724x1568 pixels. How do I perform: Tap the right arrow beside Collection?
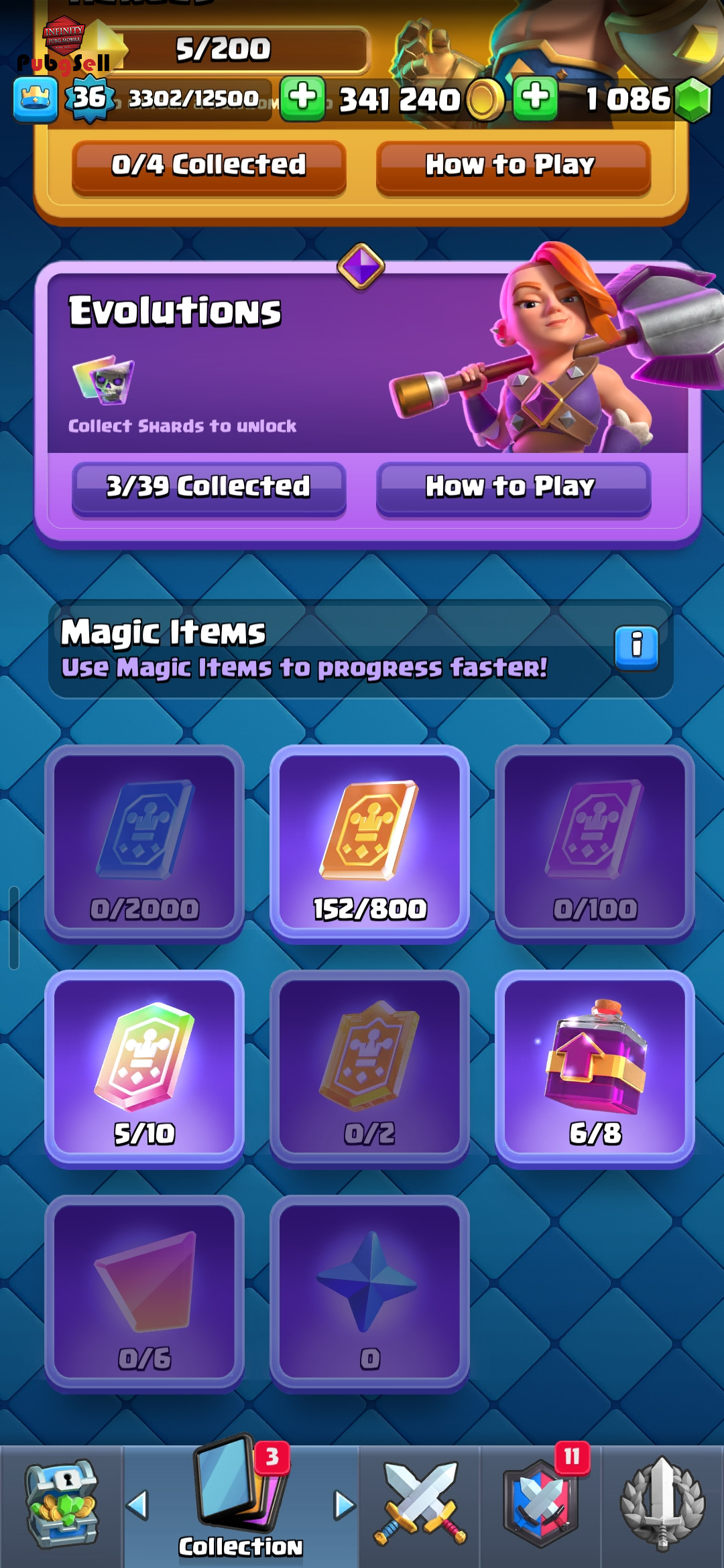(x=345, y=1505)
